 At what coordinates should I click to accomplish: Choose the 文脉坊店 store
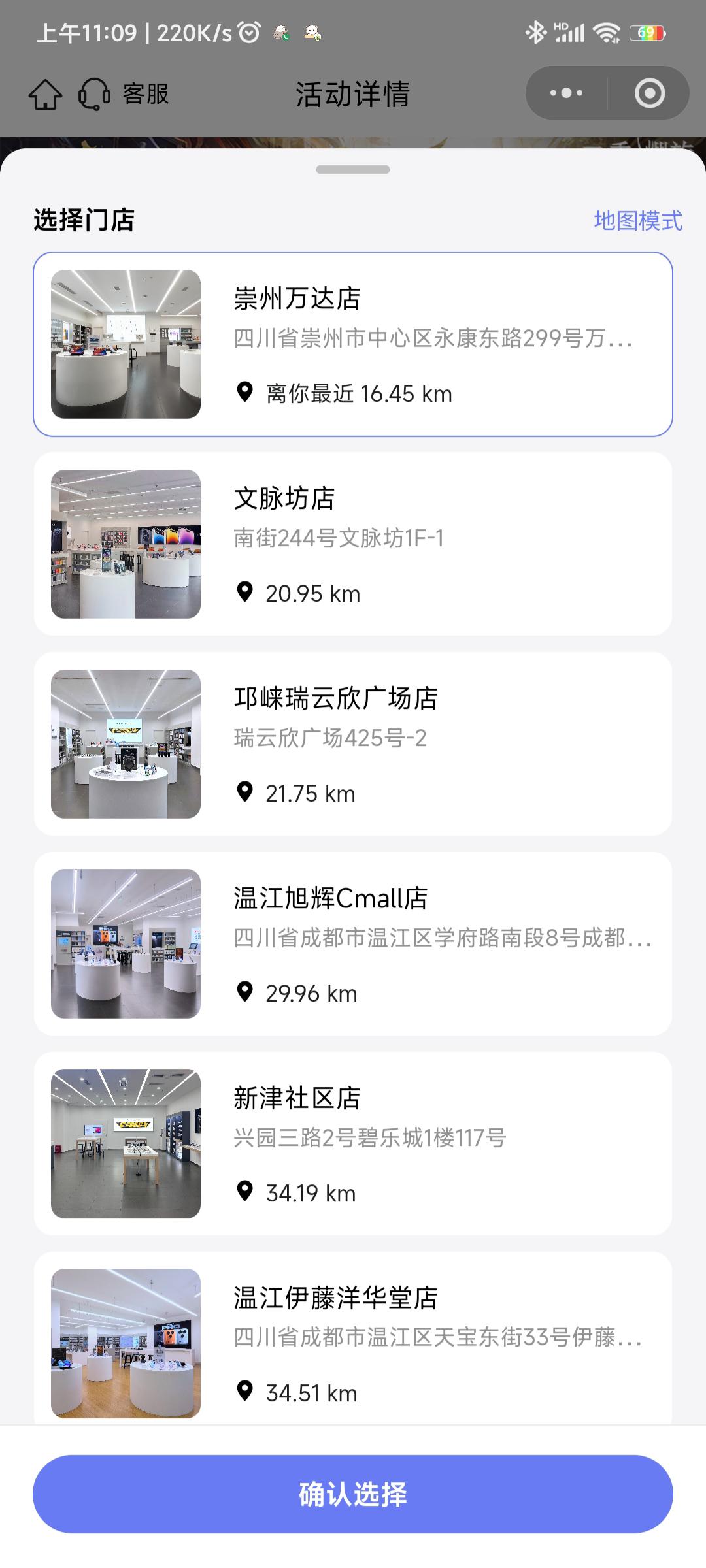(353, 544)
